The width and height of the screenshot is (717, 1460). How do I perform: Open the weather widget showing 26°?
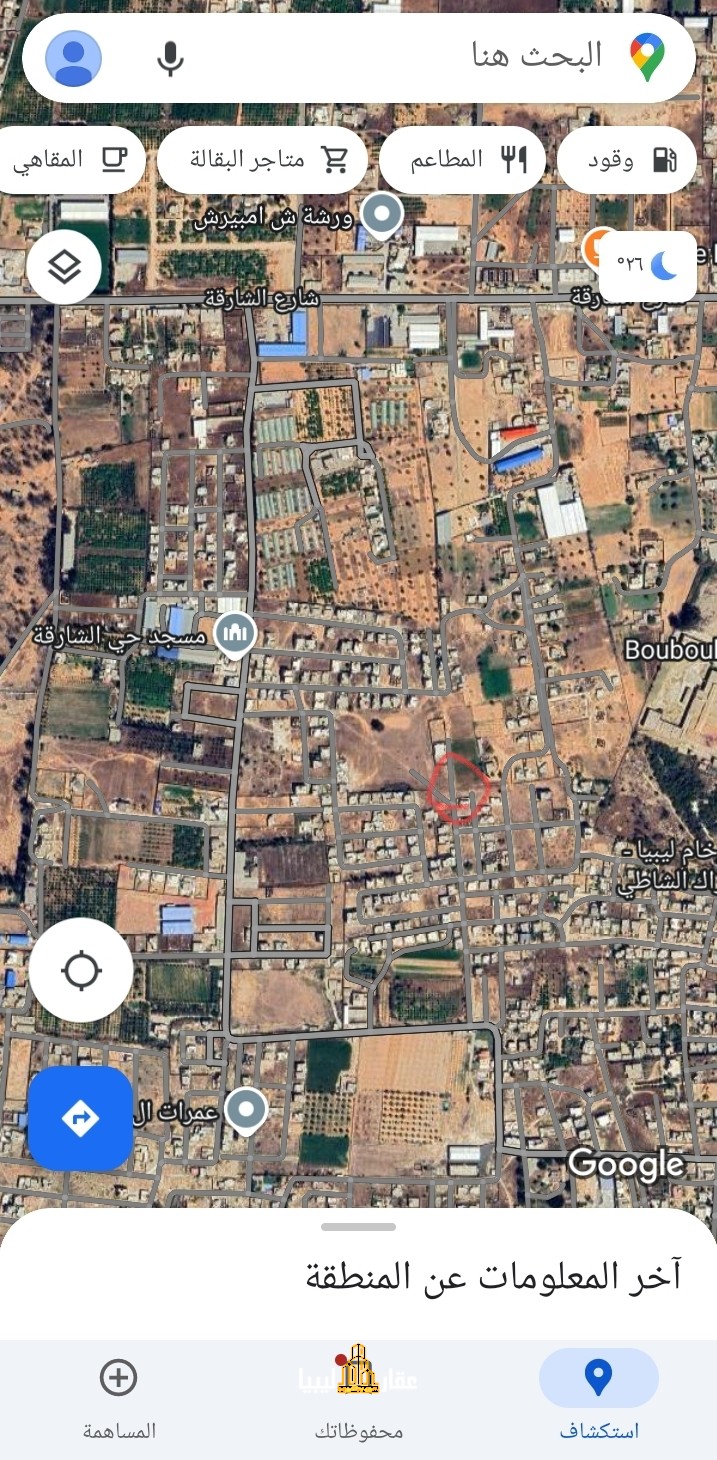[x=646, y=266]
